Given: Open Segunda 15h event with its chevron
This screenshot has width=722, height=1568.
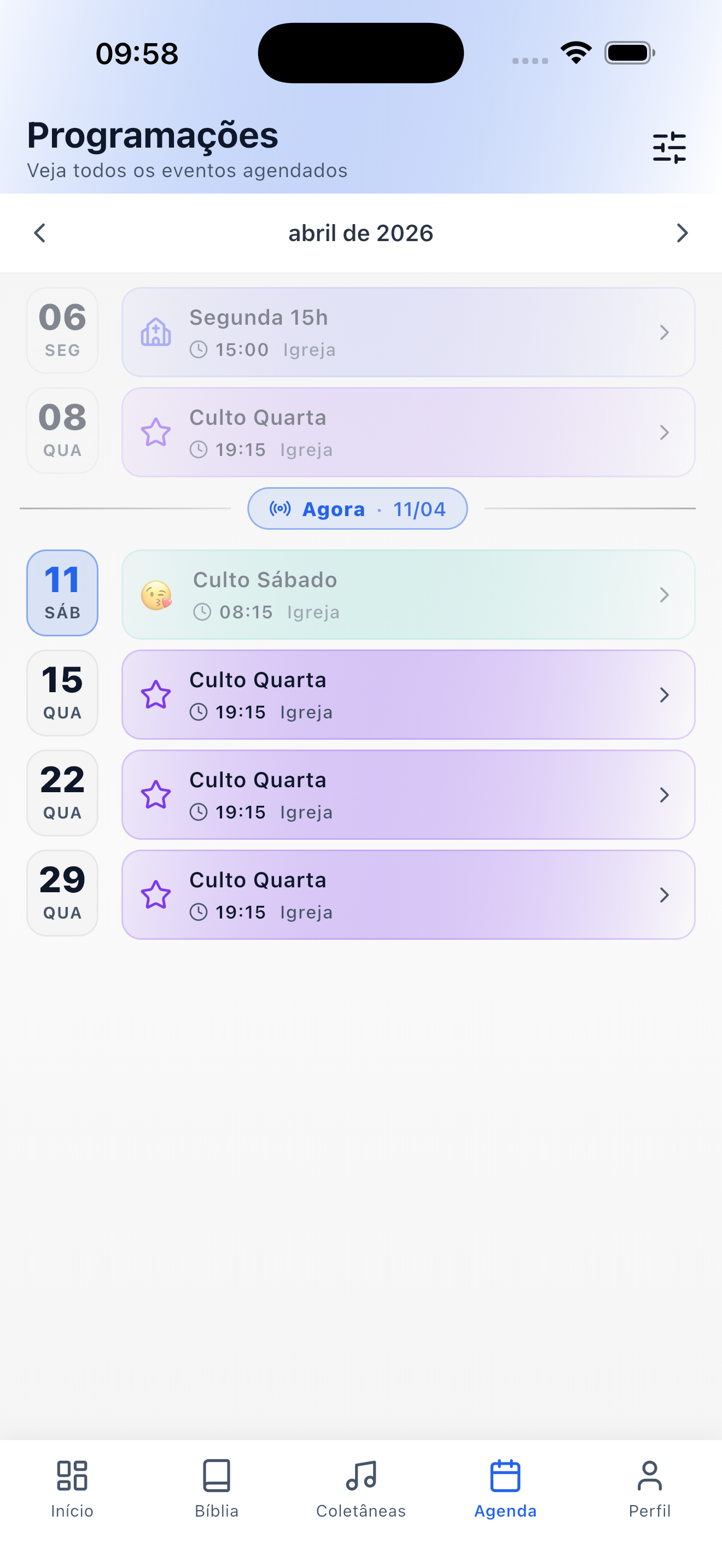Looking at the screenshot, I should point(665,332).
